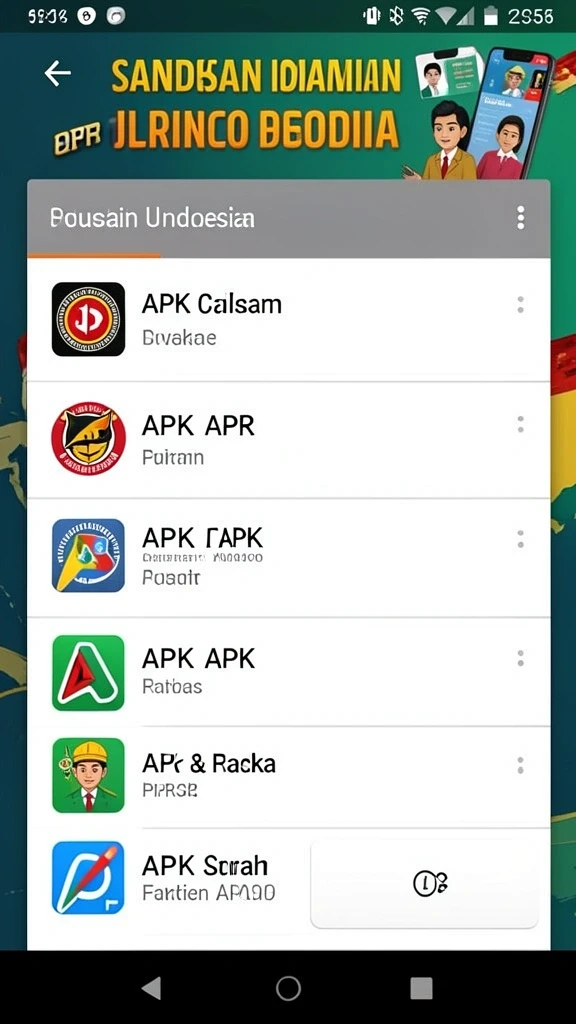Open the APK Scrah item

(168, 877)
